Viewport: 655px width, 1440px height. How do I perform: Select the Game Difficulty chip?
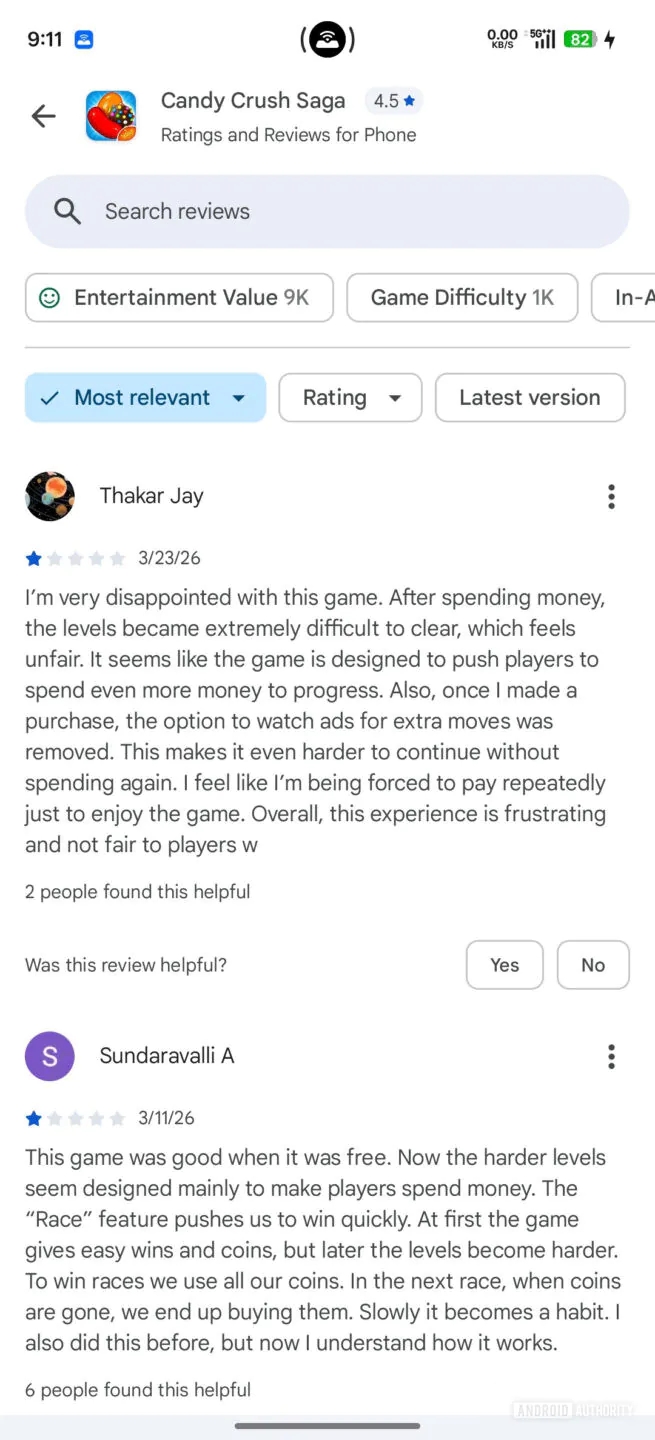[x=462, y=298]
